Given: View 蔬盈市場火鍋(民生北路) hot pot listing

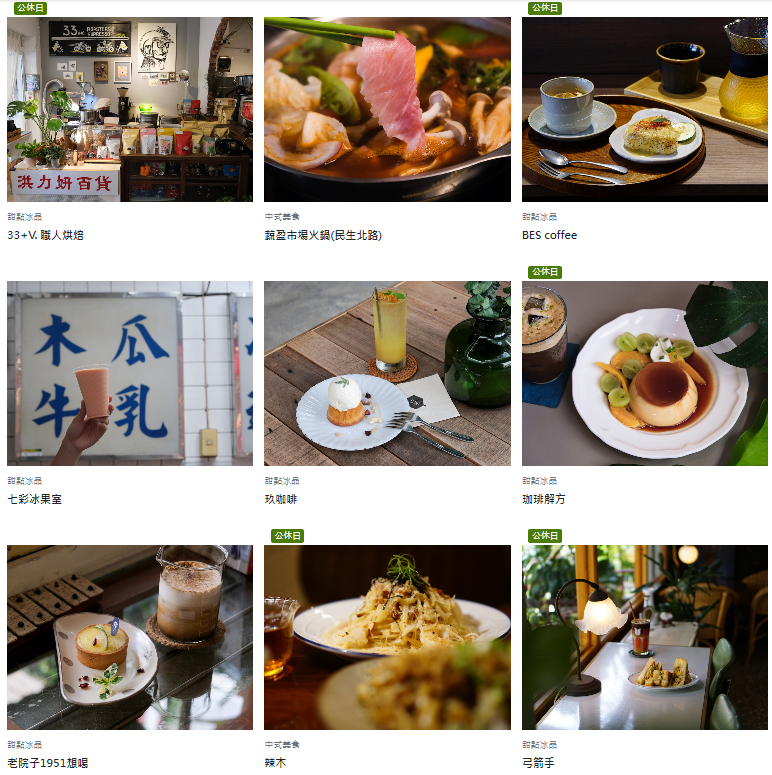Looking at the screenshot, I should tap(387, 110).
